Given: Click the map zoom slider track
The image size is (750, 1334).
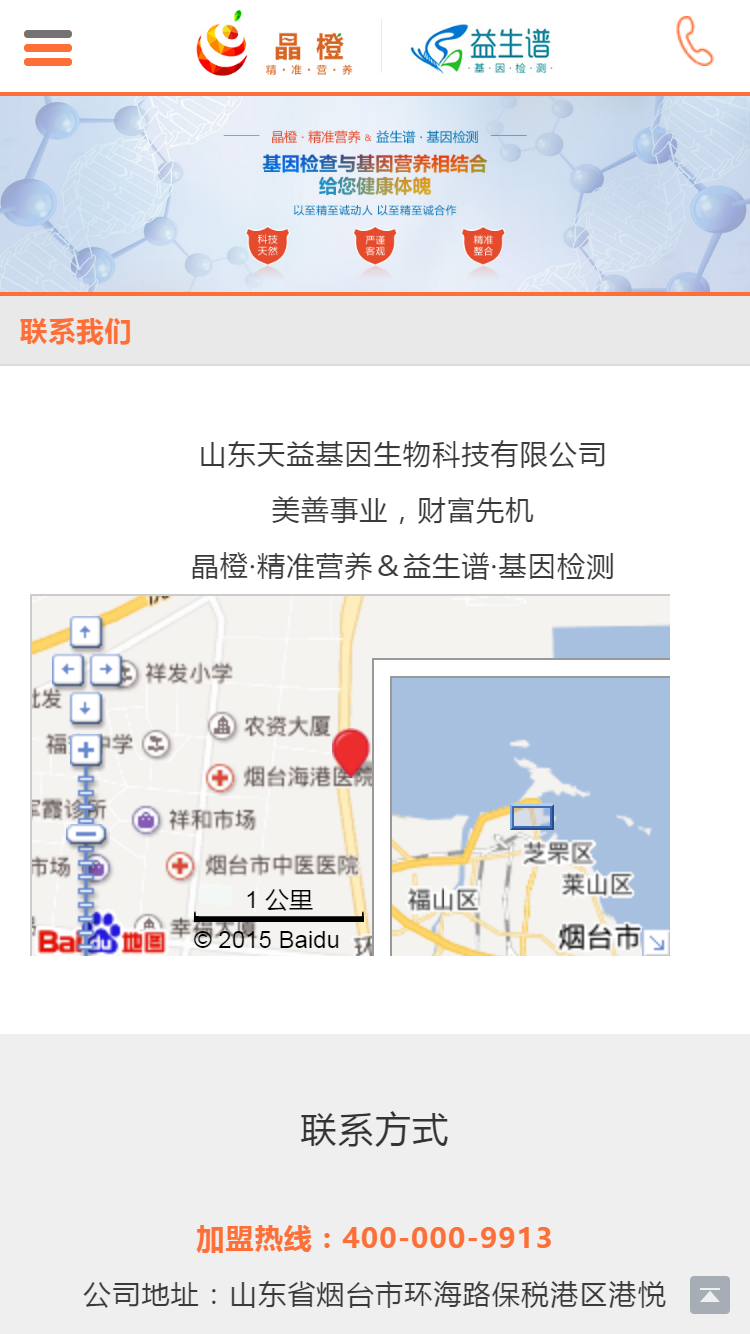Looking at the screenshot, I should tap(86, 792).
